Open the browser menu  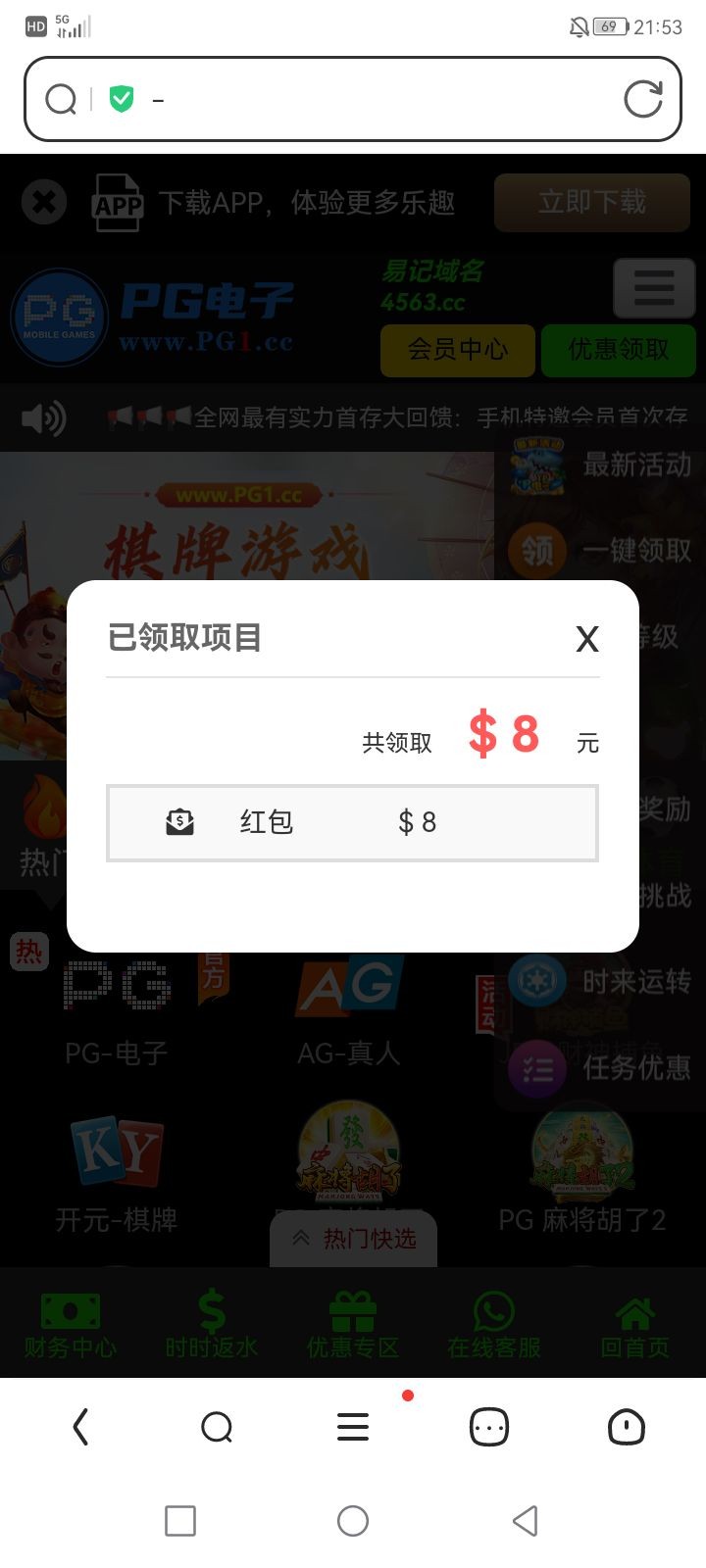(x=353, y=1427)
